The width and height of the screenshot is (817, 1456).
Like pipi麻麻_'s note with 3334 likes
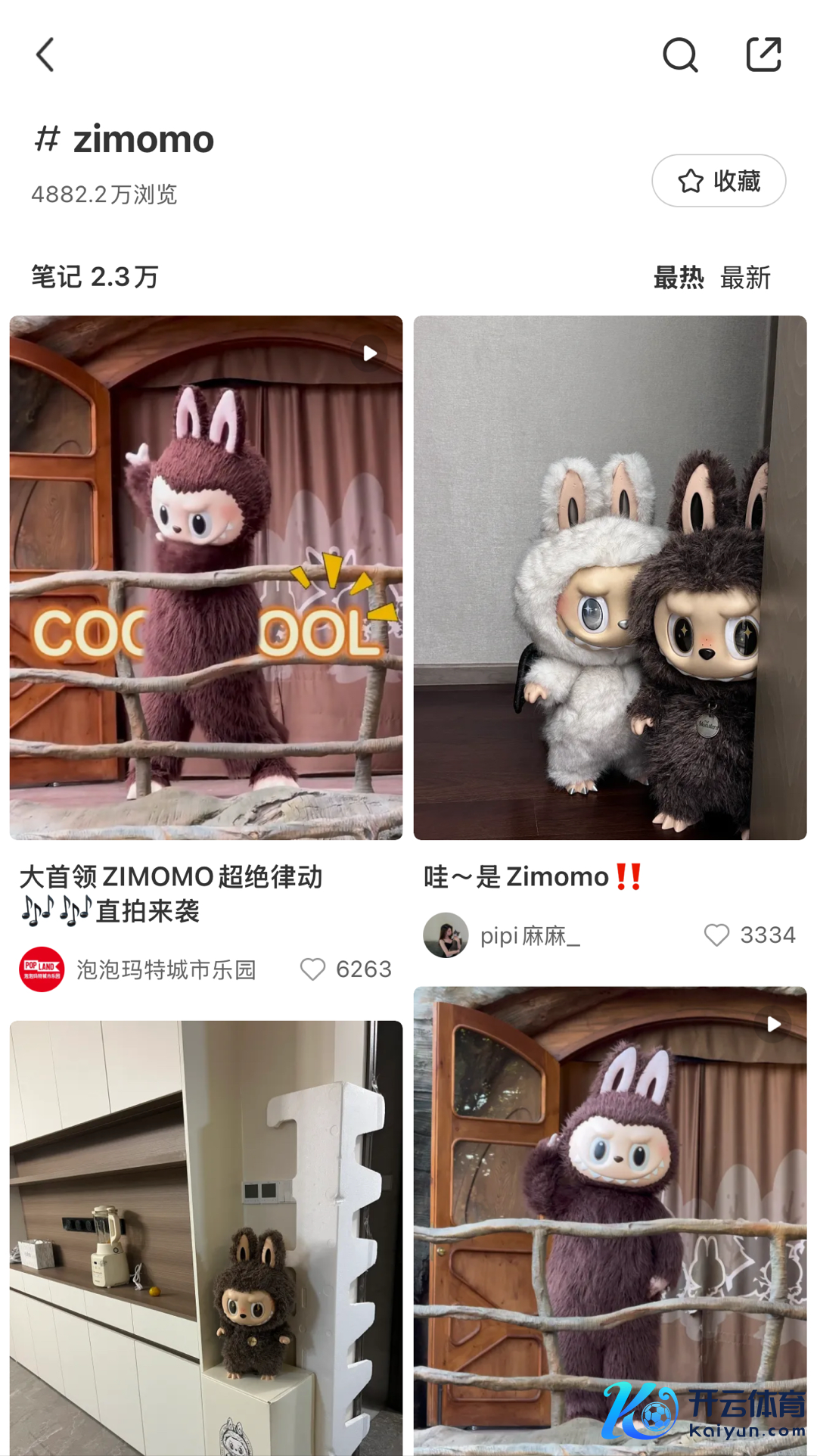(x=716, y=935)
